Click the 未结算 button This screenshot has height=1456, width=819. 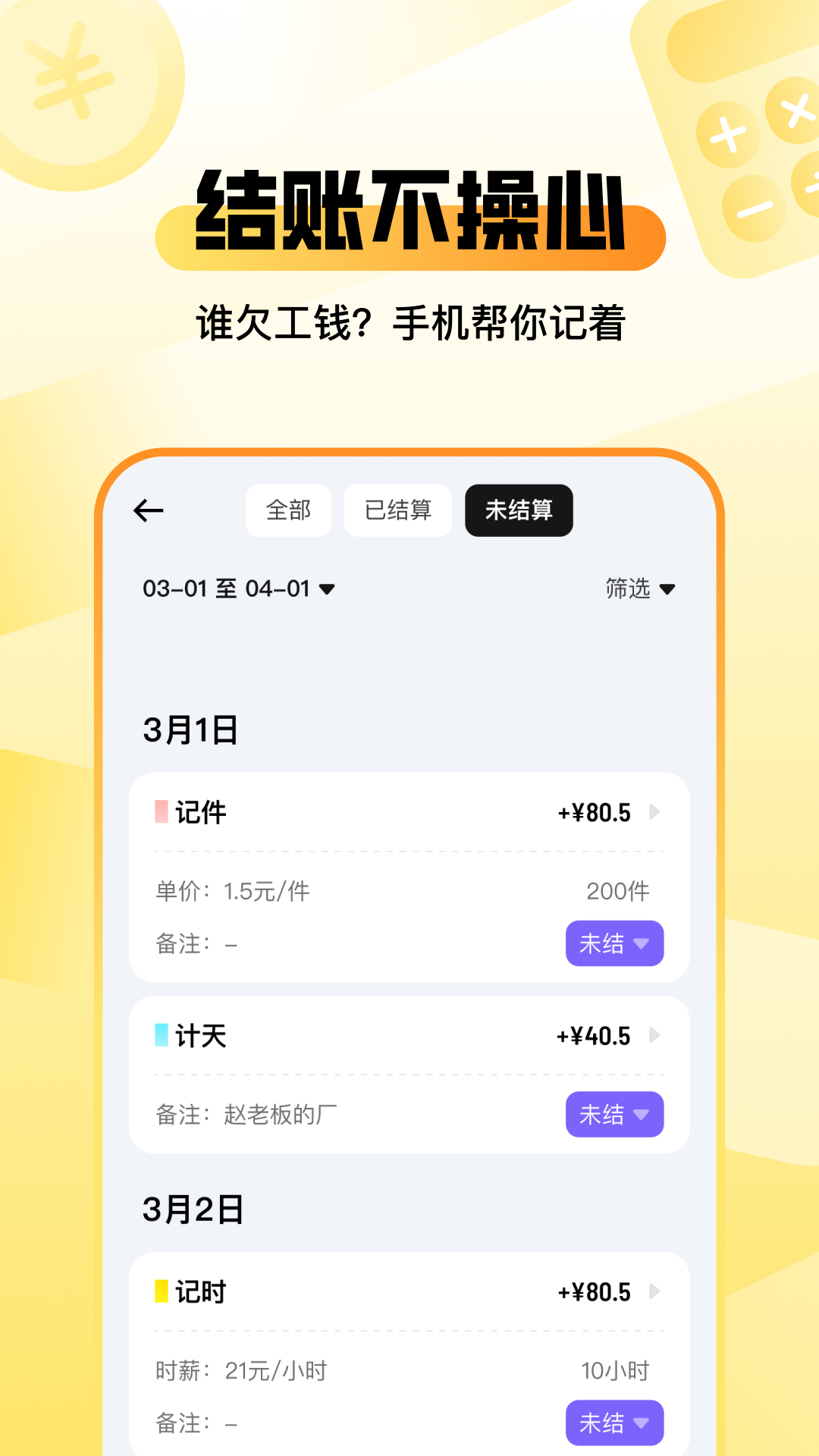[519, 510]
